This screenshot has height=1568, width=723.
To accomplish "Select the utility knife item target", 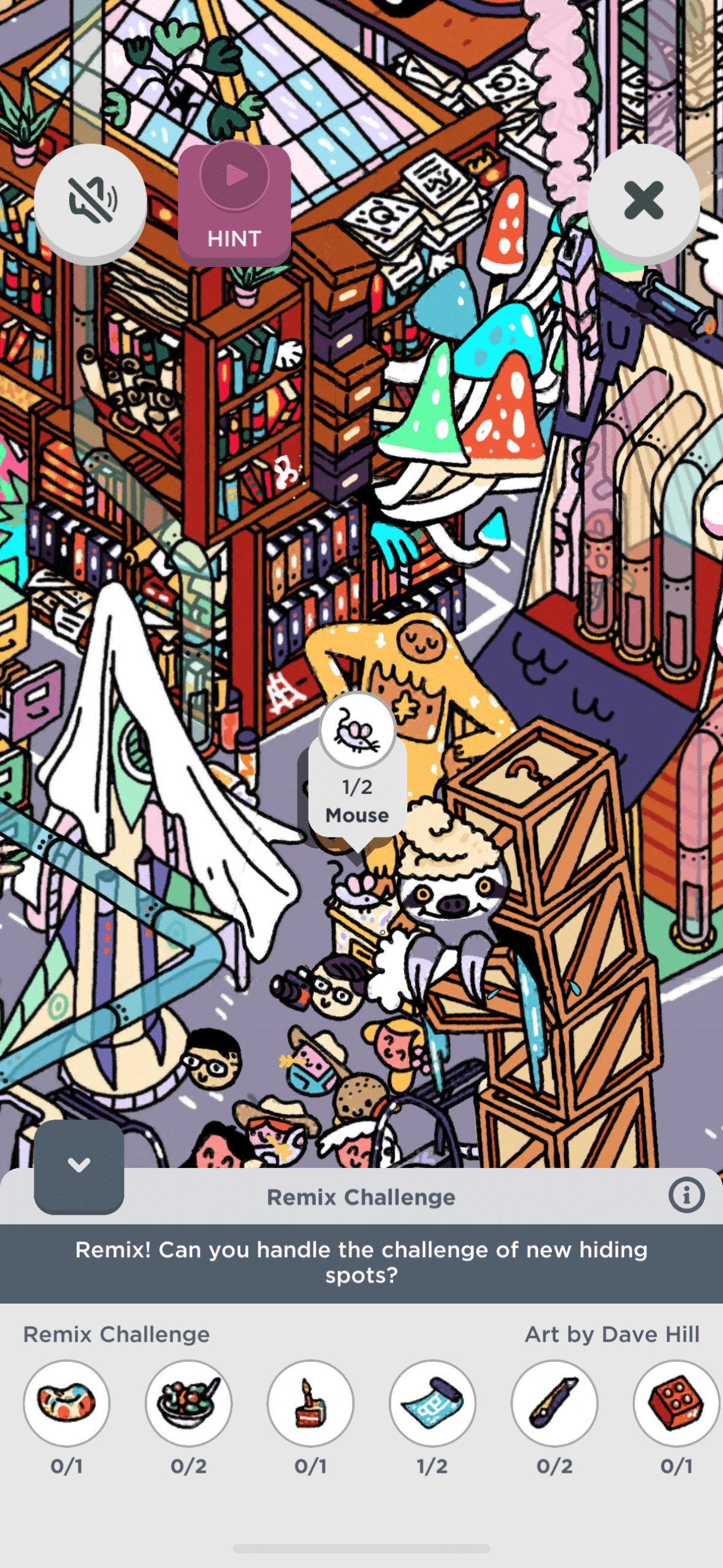I will tap(554, 1403).
